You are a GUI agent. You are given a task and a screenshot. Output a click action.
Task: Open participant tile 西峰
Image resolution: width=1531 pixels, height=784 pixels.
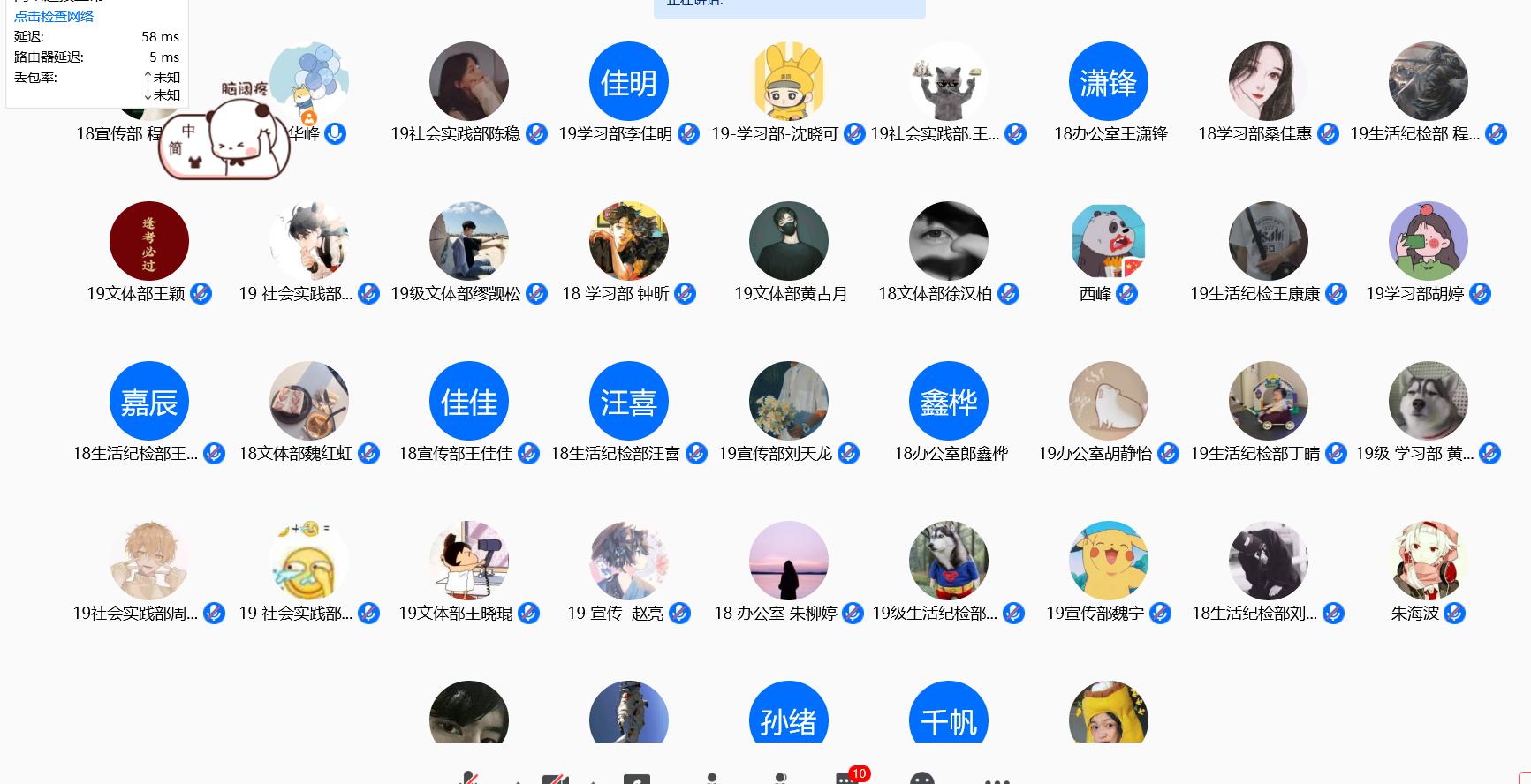[1108, 242]
